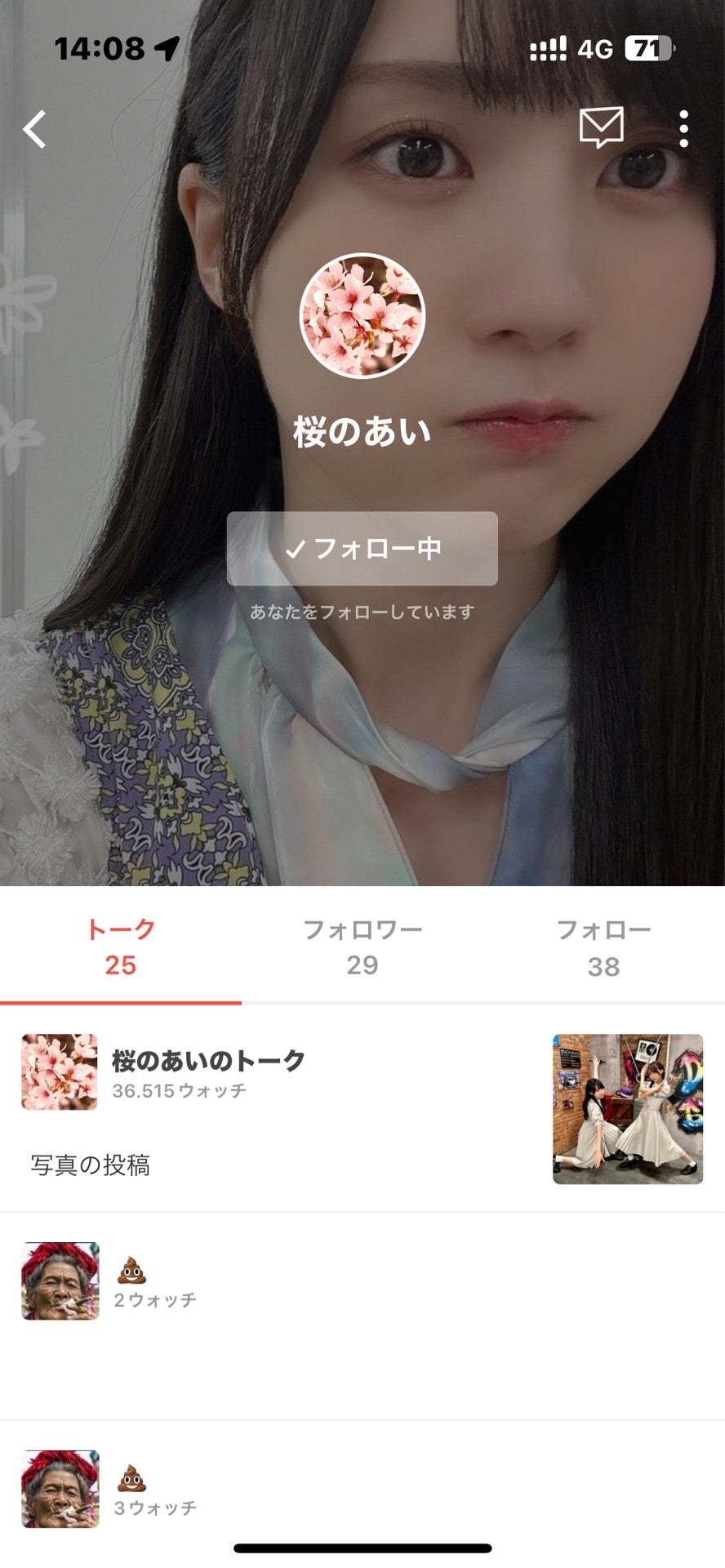725x1568 pixels.
Task: Switch to the フォロー tab
Action: point(603,947)
